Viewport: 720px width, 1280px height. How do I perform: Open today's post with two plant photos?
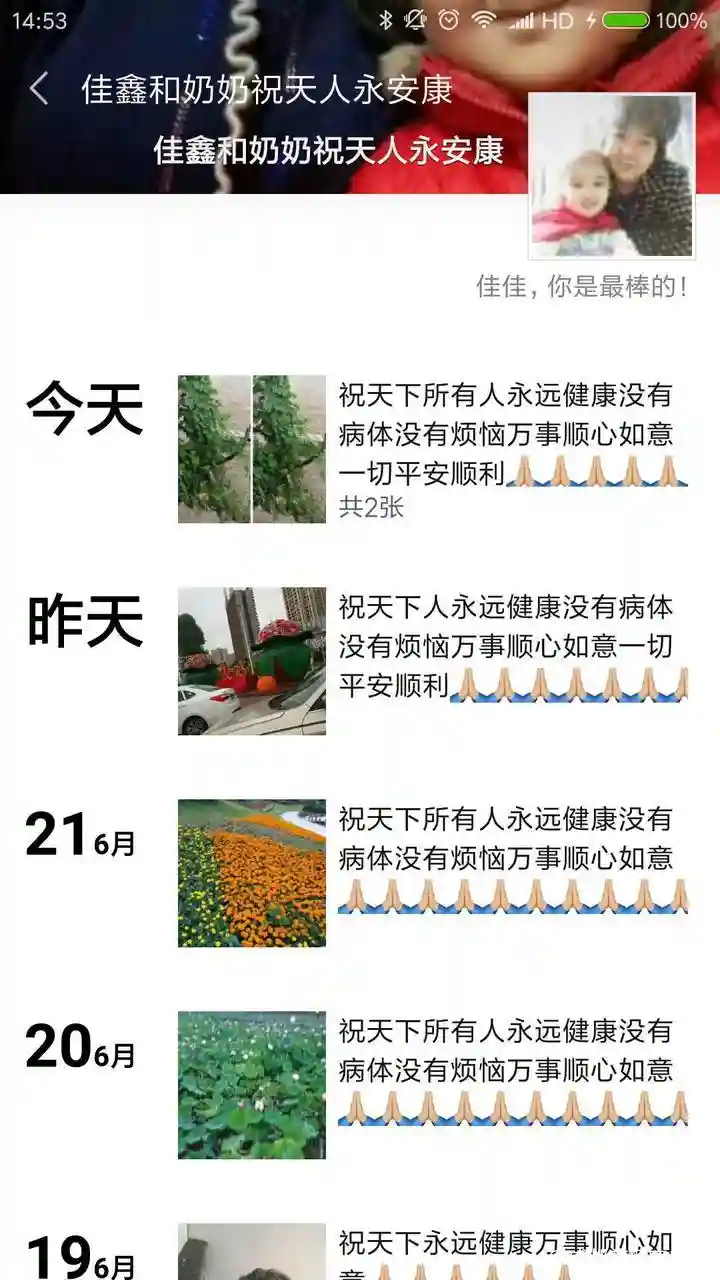pos(252,449)
